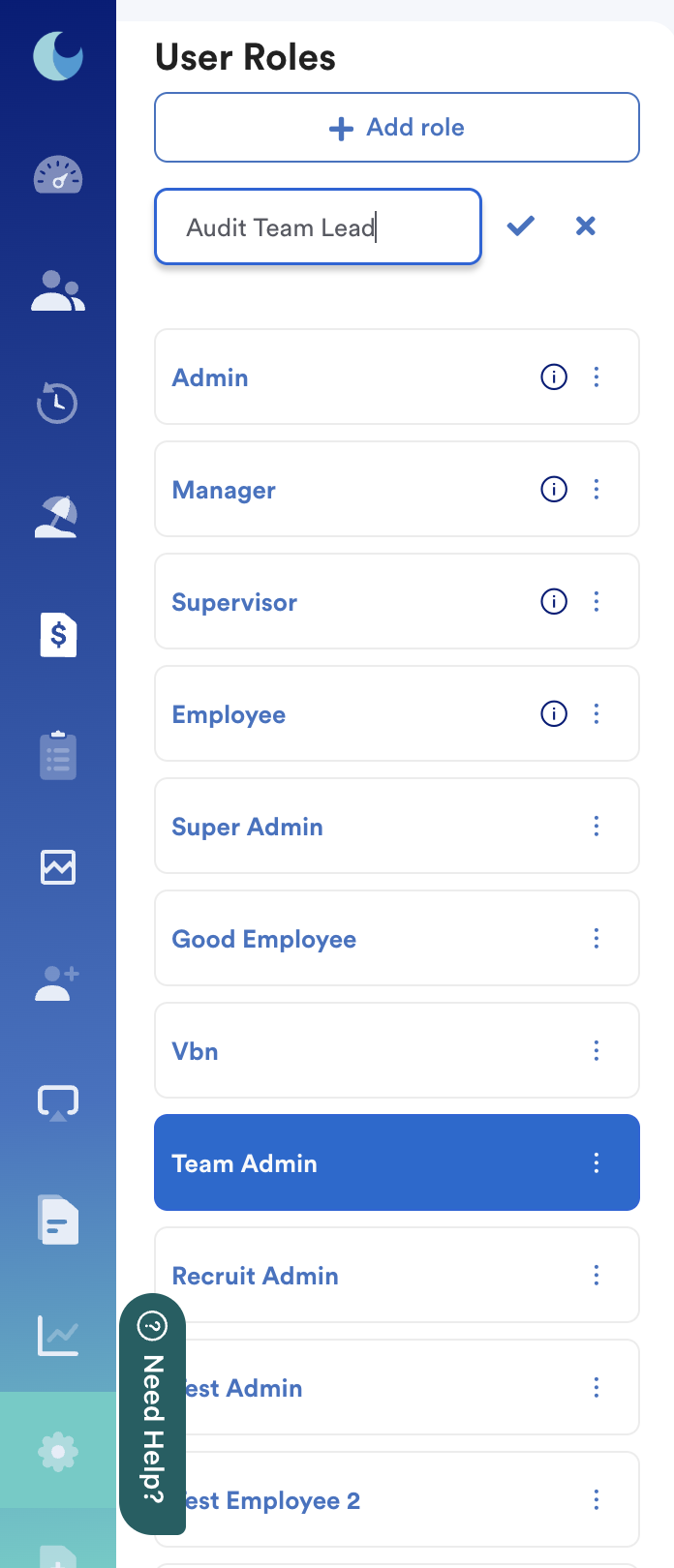Focus the Audit Team Lead name field
The width and height of the screenshot is (674, 1568).
click(318, 227)
